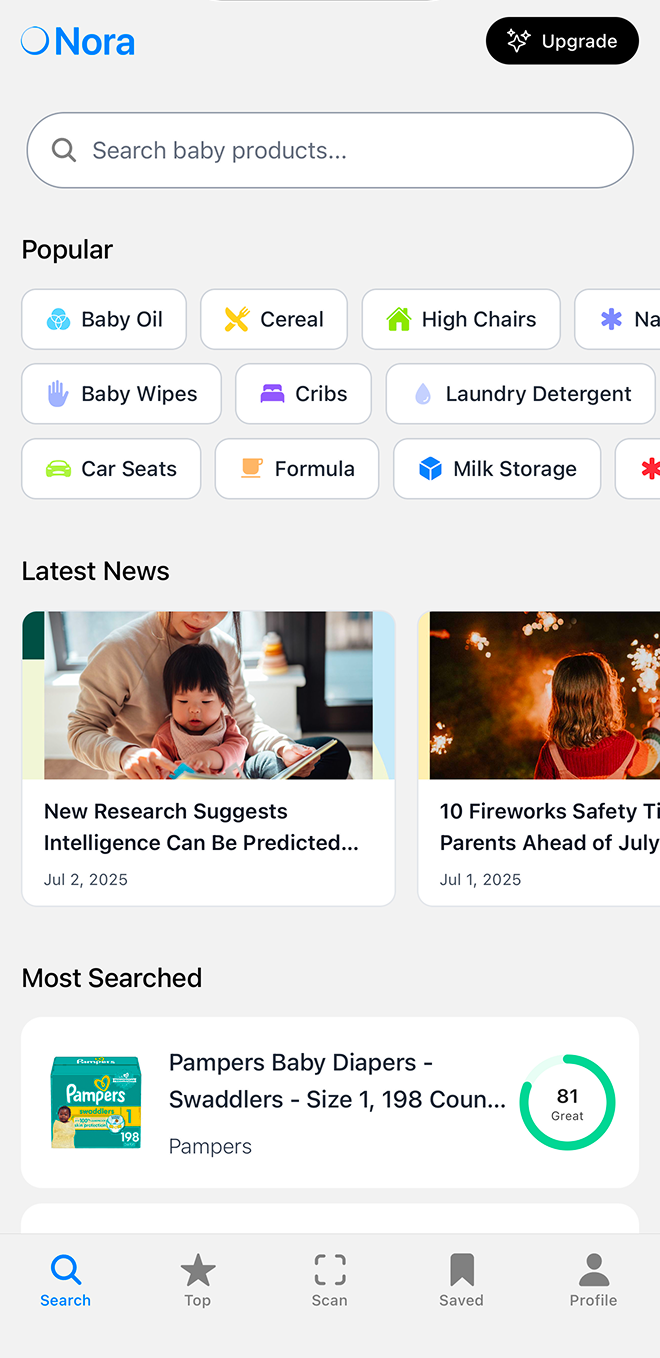Viewport: 660px width, 1358px height.
Task: Switch to the Top tab
Action: coord(198,1281)
